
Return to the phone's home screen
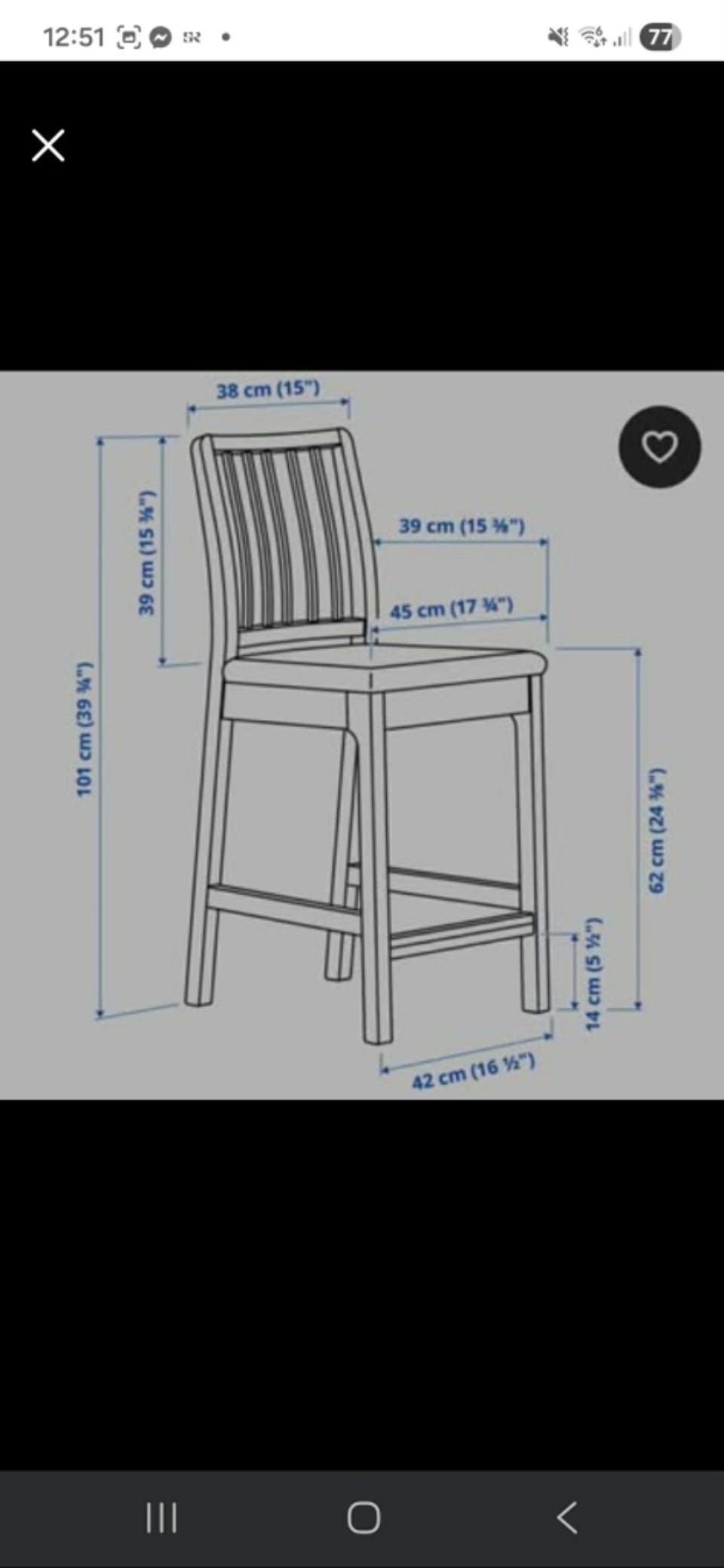click(364, 1517)
